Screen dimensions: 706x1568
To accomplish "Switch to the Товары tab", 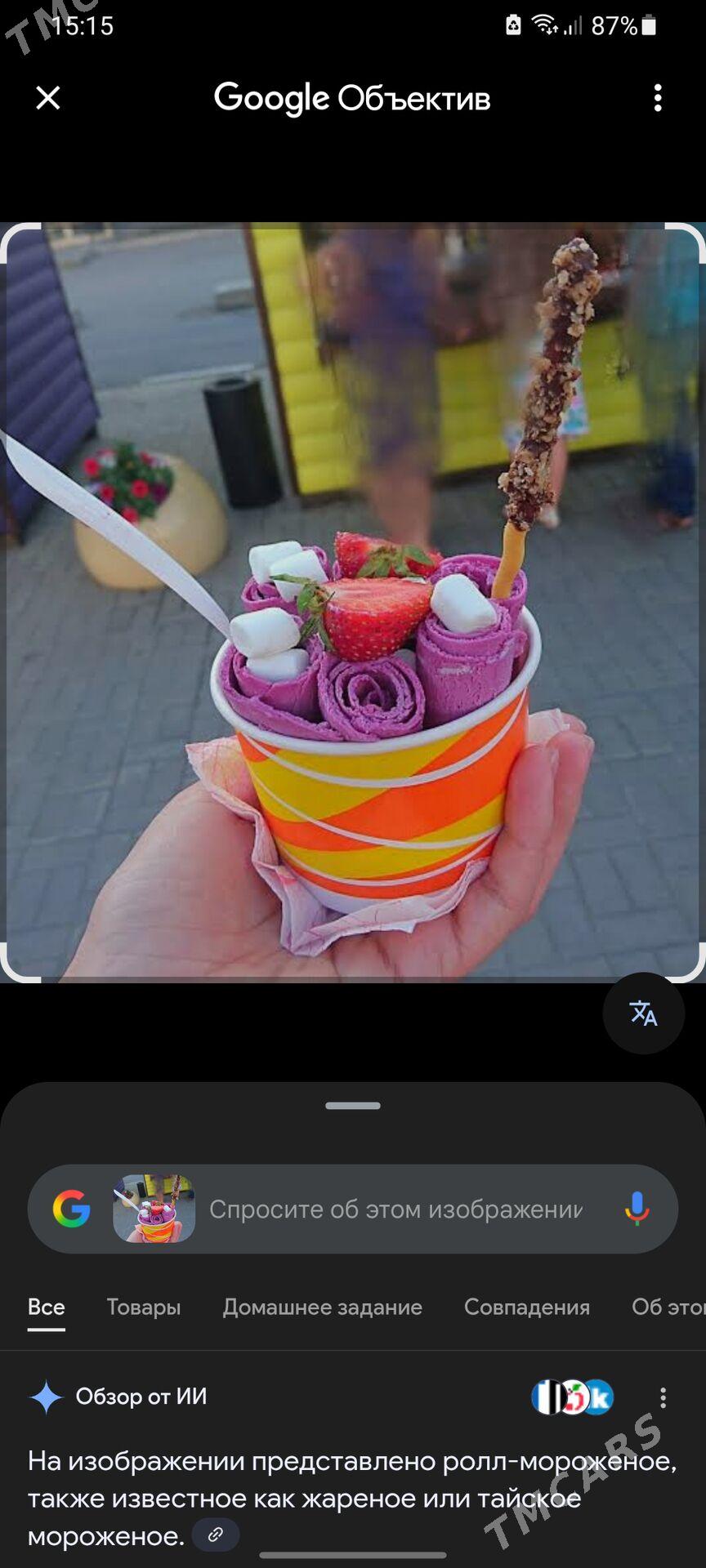I will tap(144, 1307).
